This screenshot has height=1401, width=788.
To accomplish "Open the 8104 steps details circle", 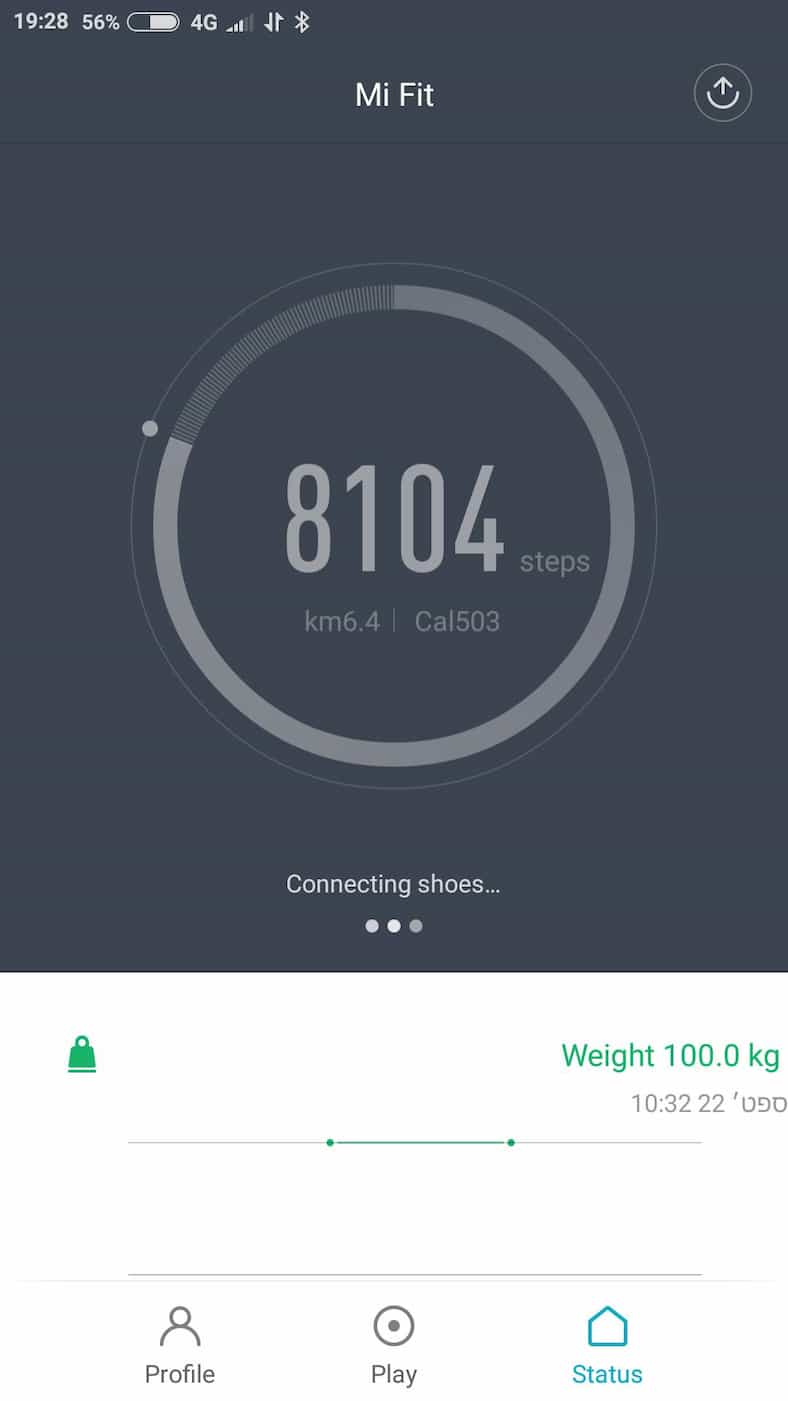I will [x=394, y=526].
